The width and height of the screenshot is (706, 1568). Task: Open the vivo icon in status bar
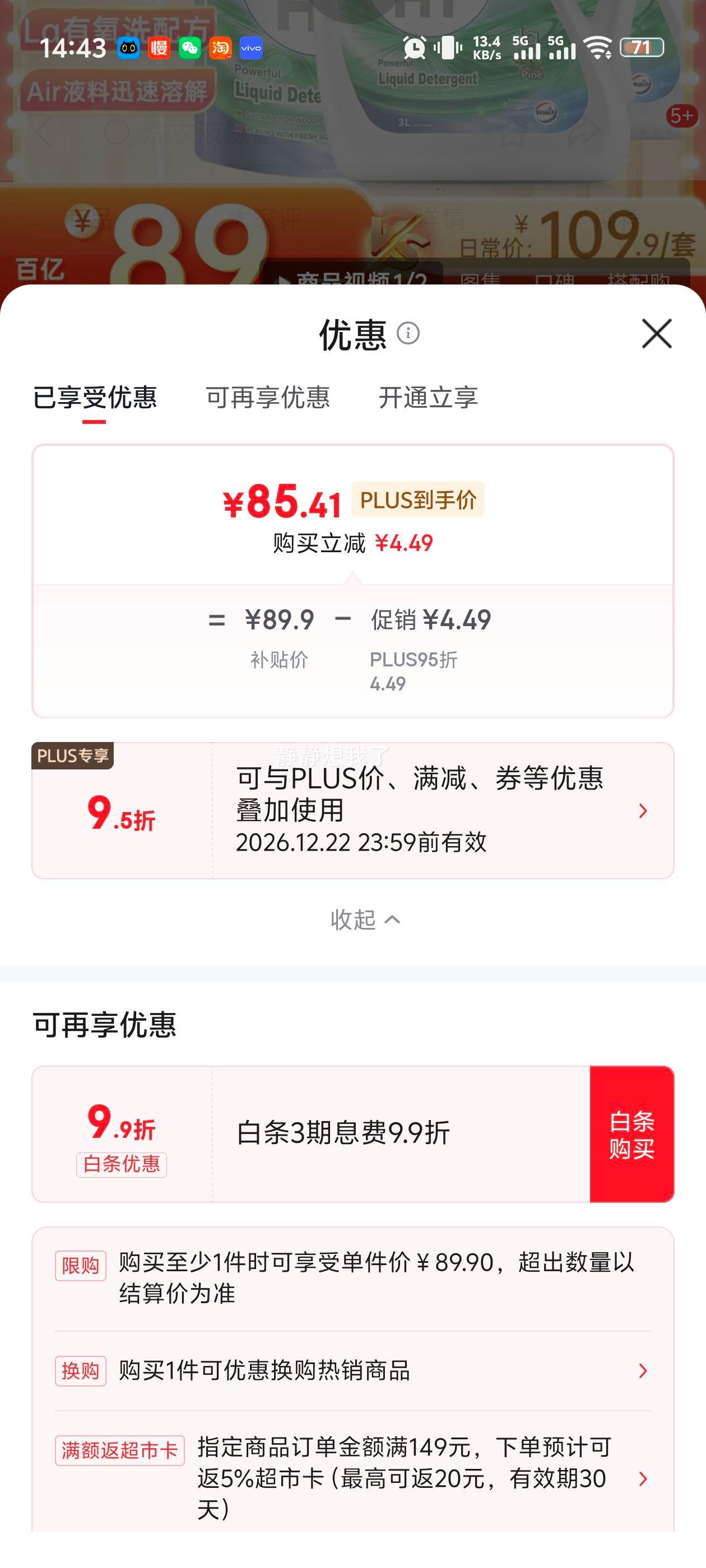251,47
